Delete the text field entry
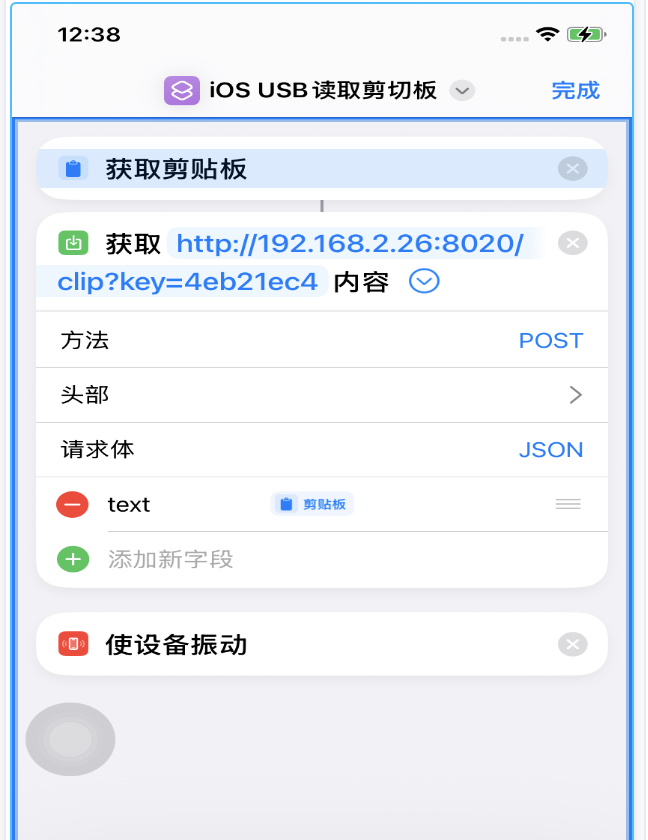Image resolution: width=648 pixels, height=840 pixels. click(73, 505)
